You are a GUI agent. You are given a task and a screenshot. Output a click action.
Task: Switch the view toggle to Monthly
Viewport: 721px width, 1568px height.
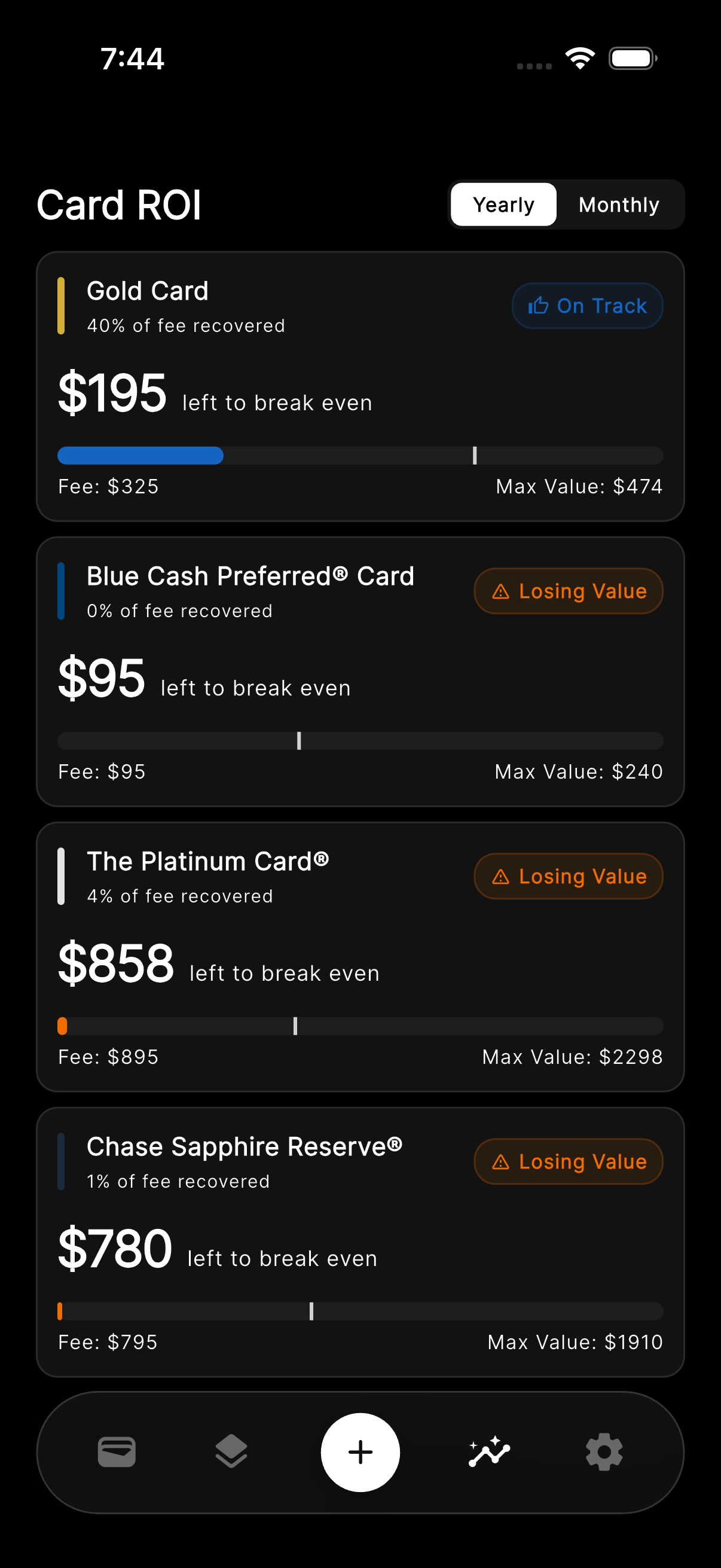pos(619,205)
